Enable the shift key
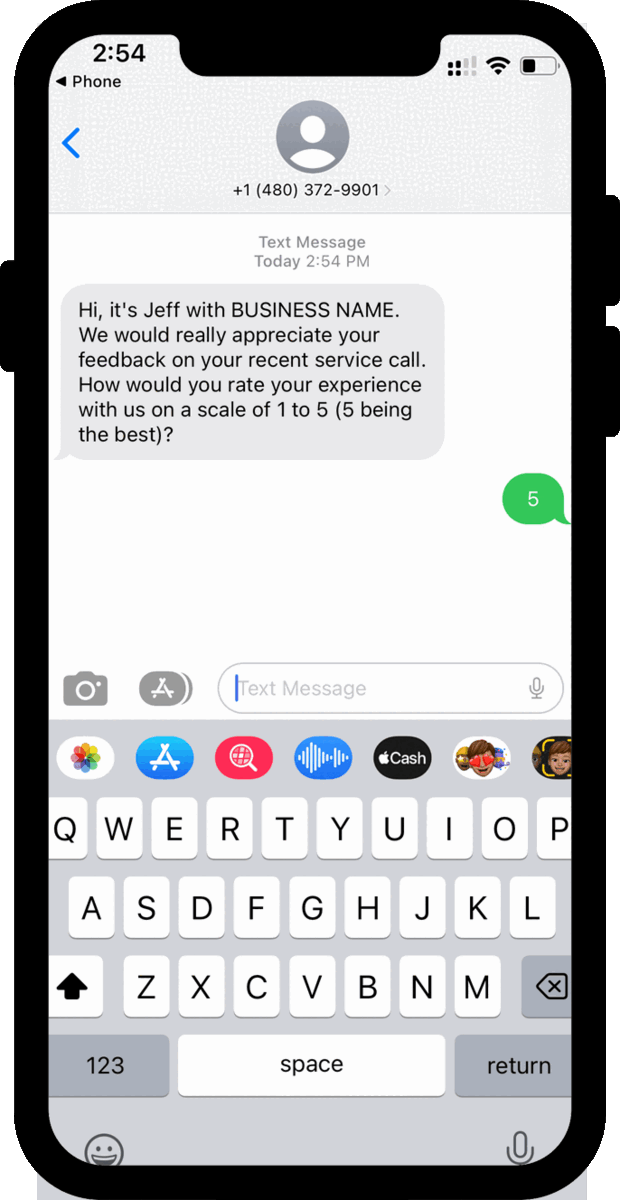 [73, 987]
